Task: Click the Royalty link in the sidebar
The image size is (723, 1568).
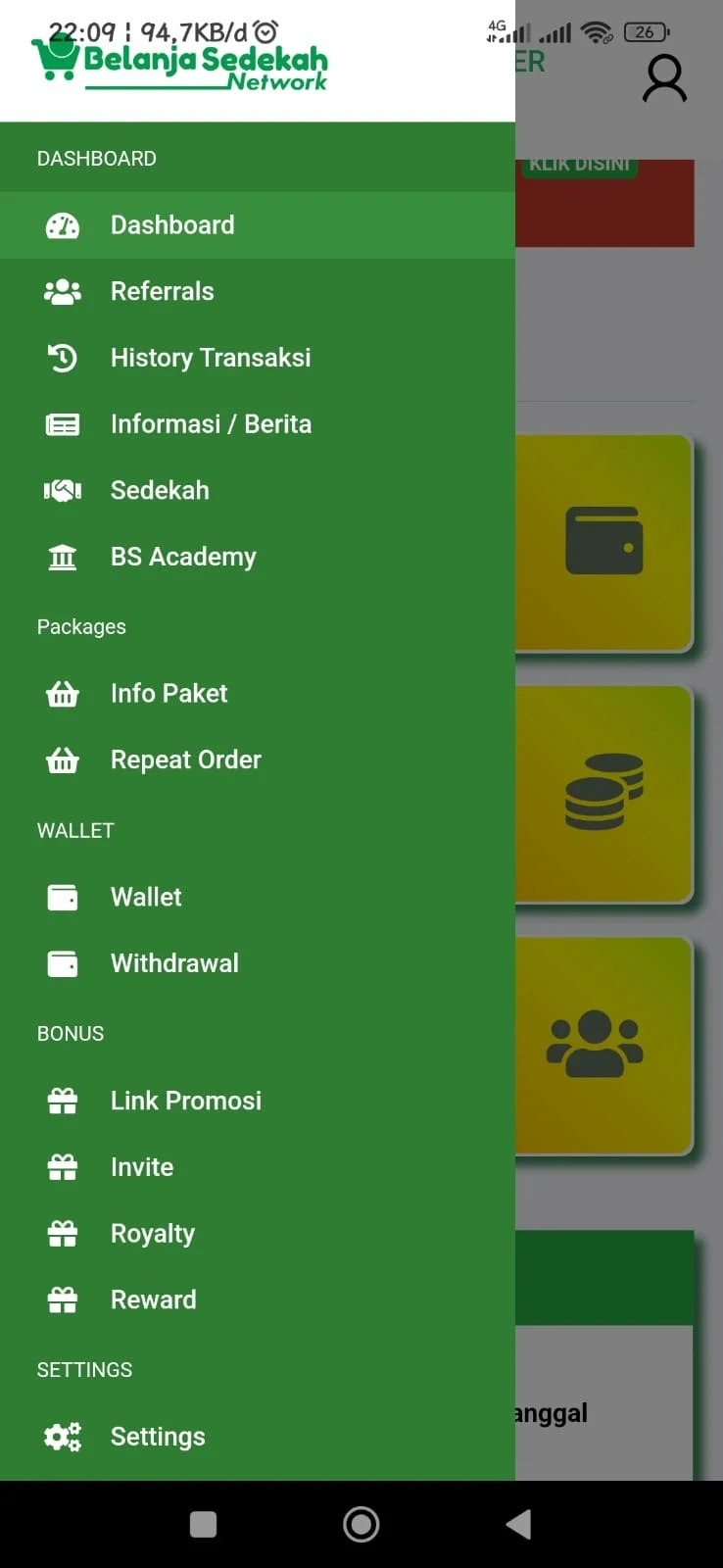Action: [x=152, y=1233]
